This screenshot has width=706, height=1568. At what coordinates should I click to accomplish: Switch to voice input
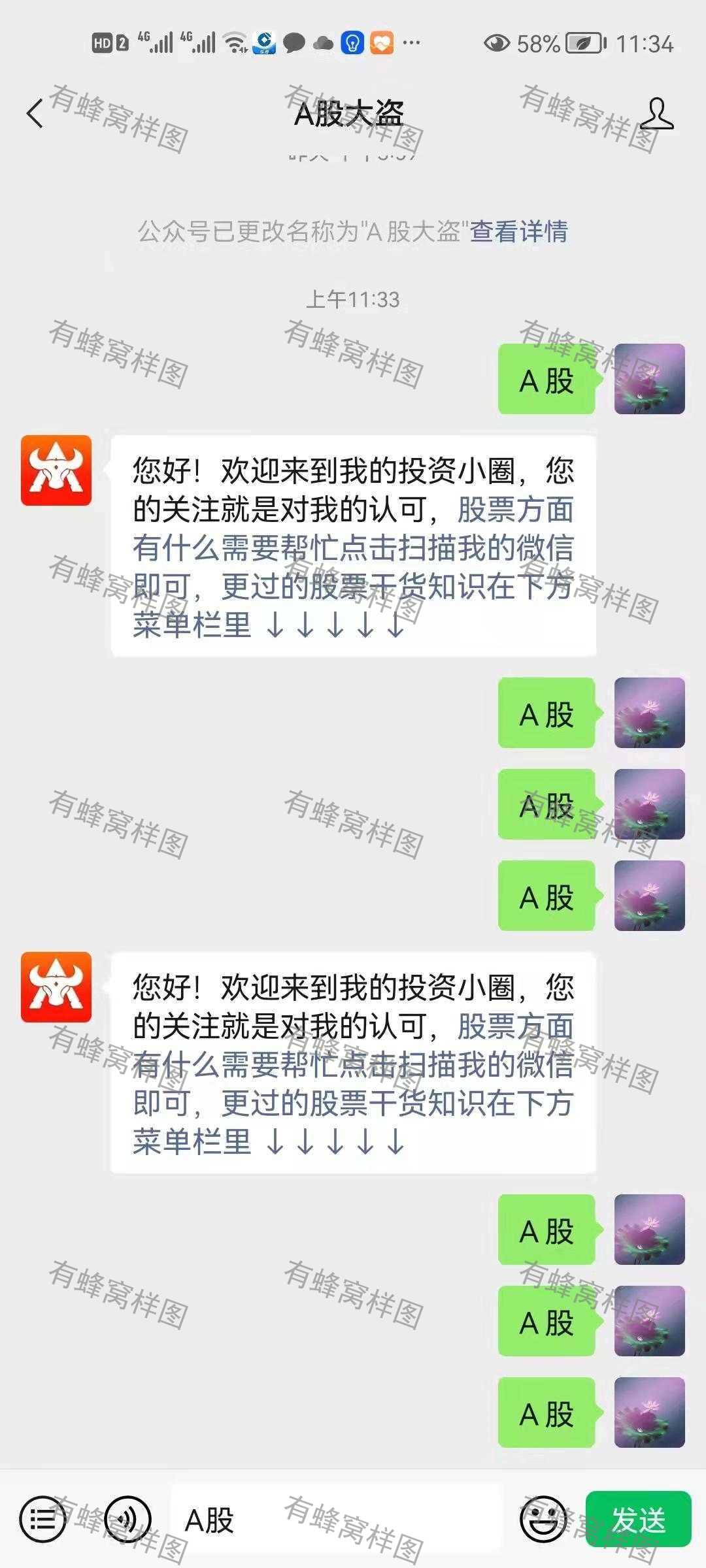127,1520
